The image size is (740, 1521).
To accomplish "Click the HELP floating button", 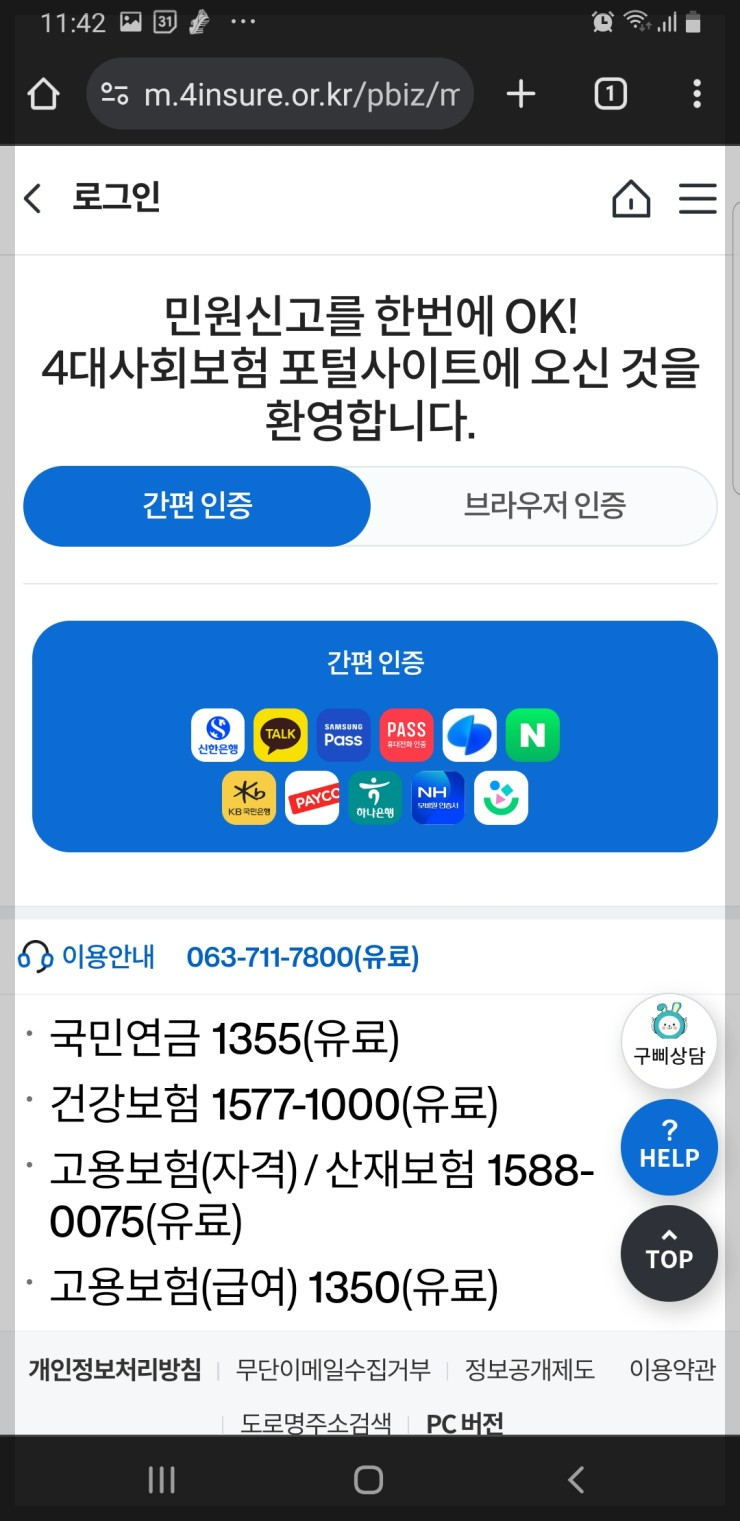I will pyautogui.click(x=668, y=1147).
